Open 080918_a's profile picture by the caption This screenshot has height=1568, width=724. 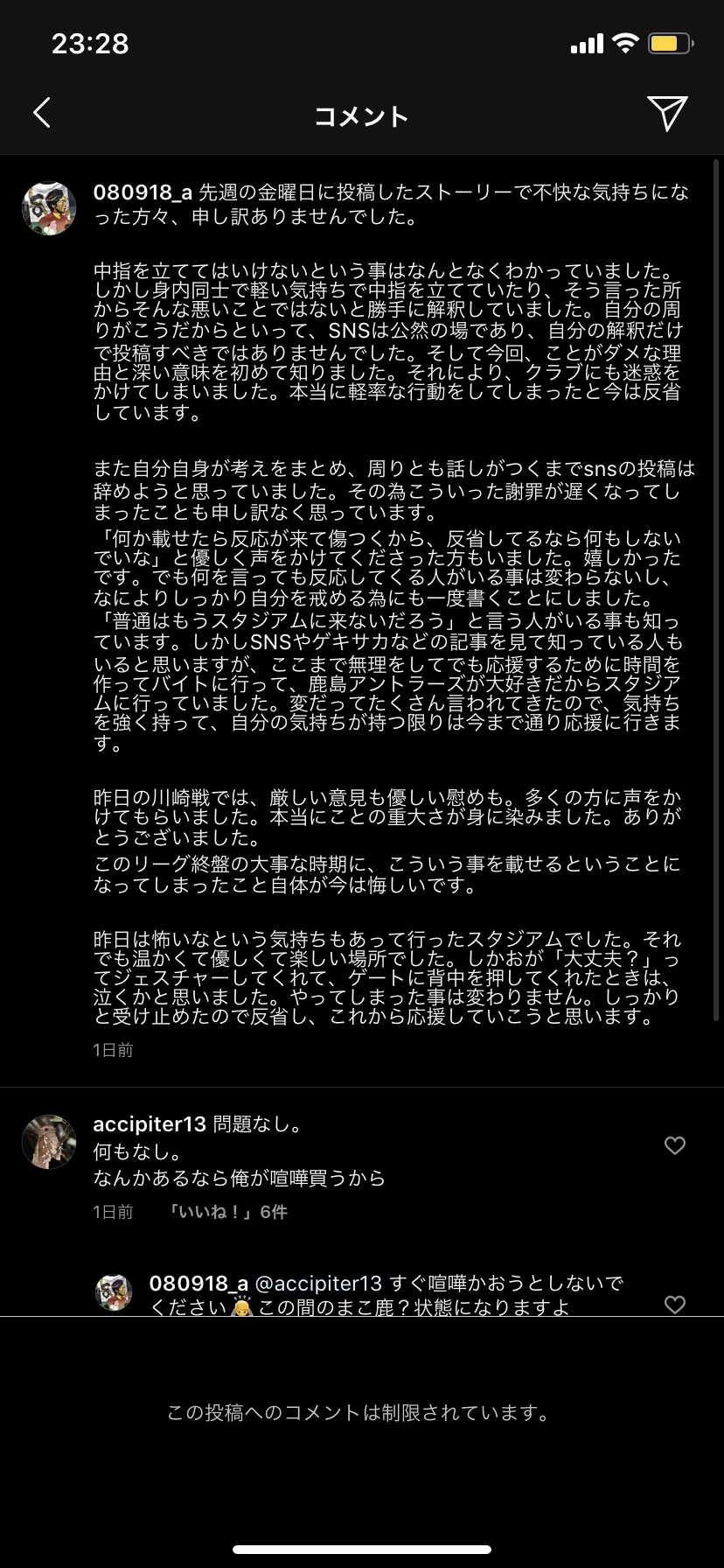[x=48, y=208]
